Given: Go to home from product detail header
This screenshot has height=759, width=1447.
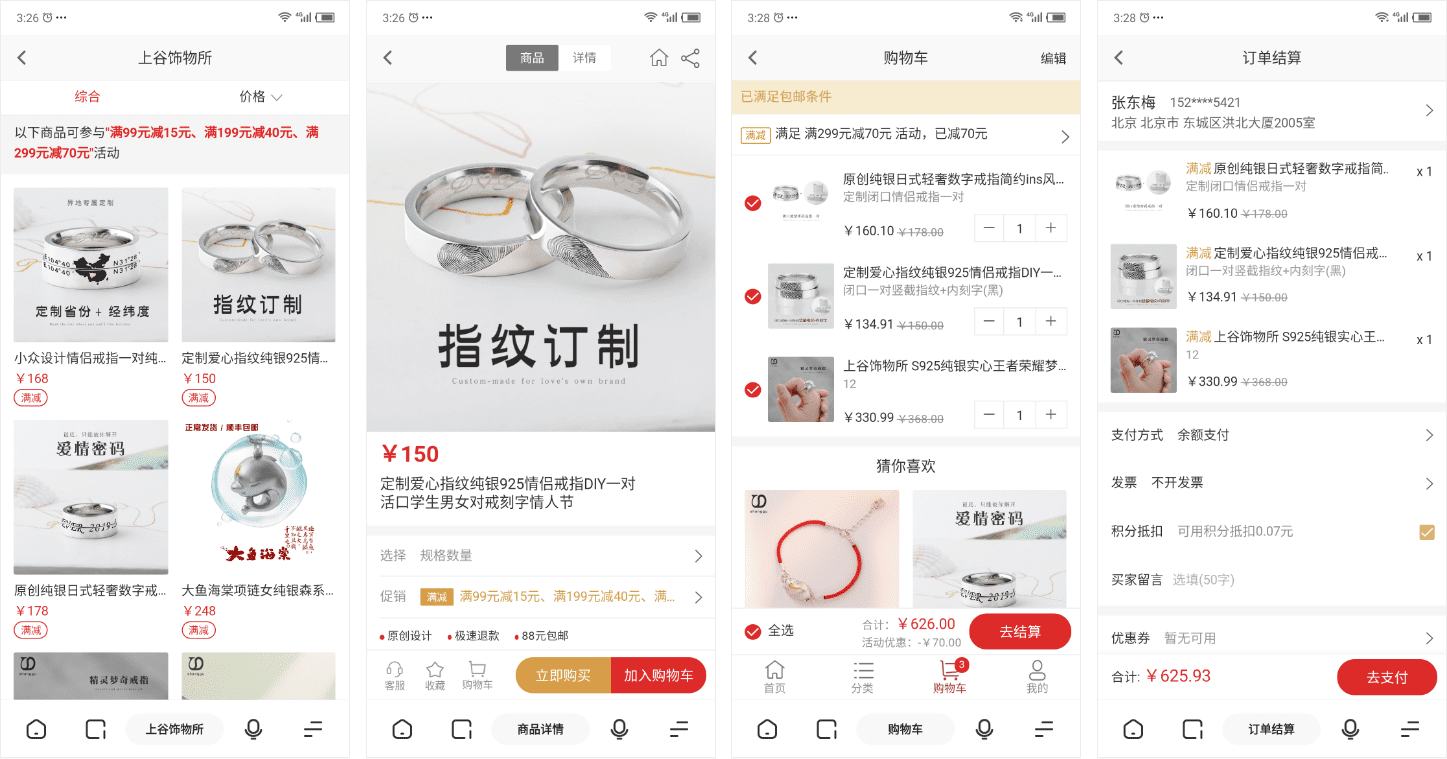Looking at the screenshot, I should coord(659,58).
